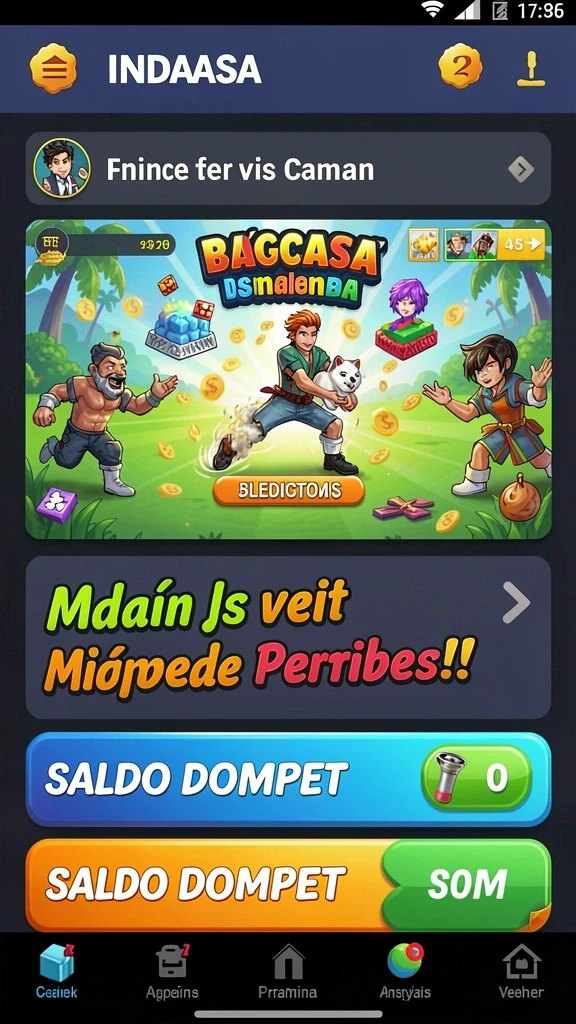Go to the Prramina tab
The width and height of the screenshot is (576, 1024).
click(x=287, y=970)
